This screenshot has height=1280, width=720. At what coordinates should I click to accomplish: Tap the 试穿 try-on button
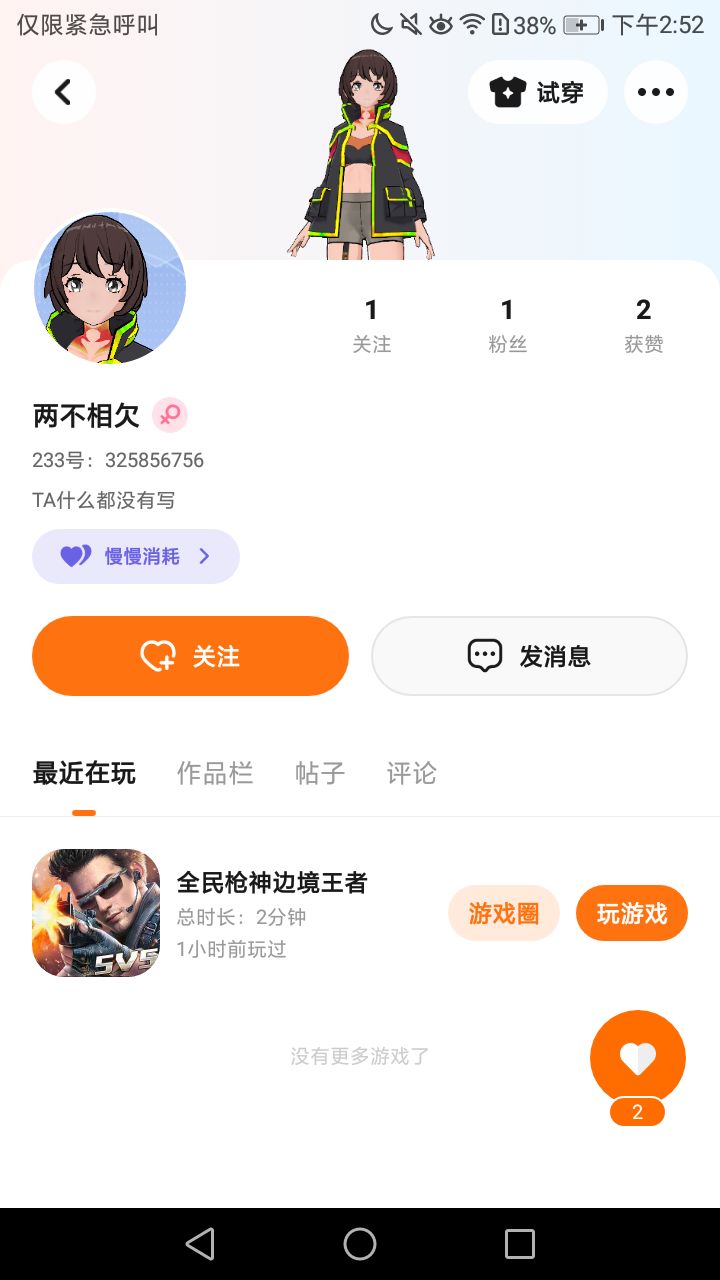point(537,92)
